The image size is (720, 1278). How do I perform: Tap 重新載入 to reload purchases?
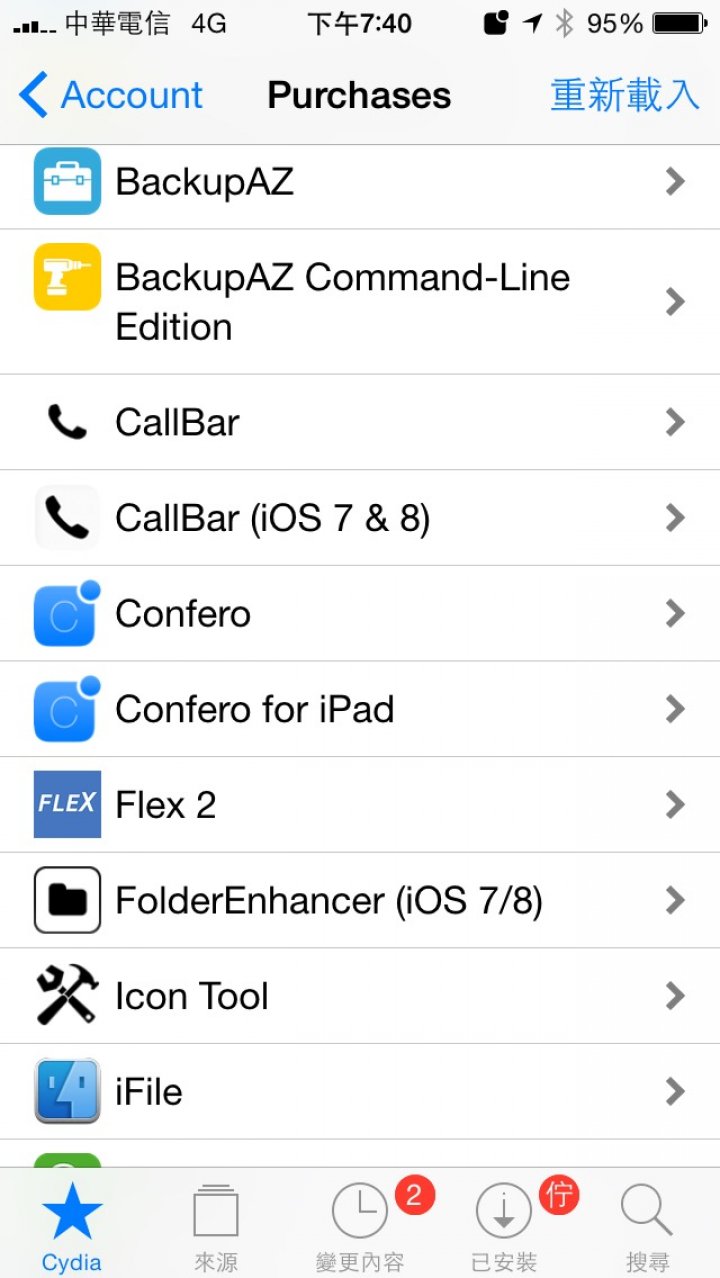point(624,95)
